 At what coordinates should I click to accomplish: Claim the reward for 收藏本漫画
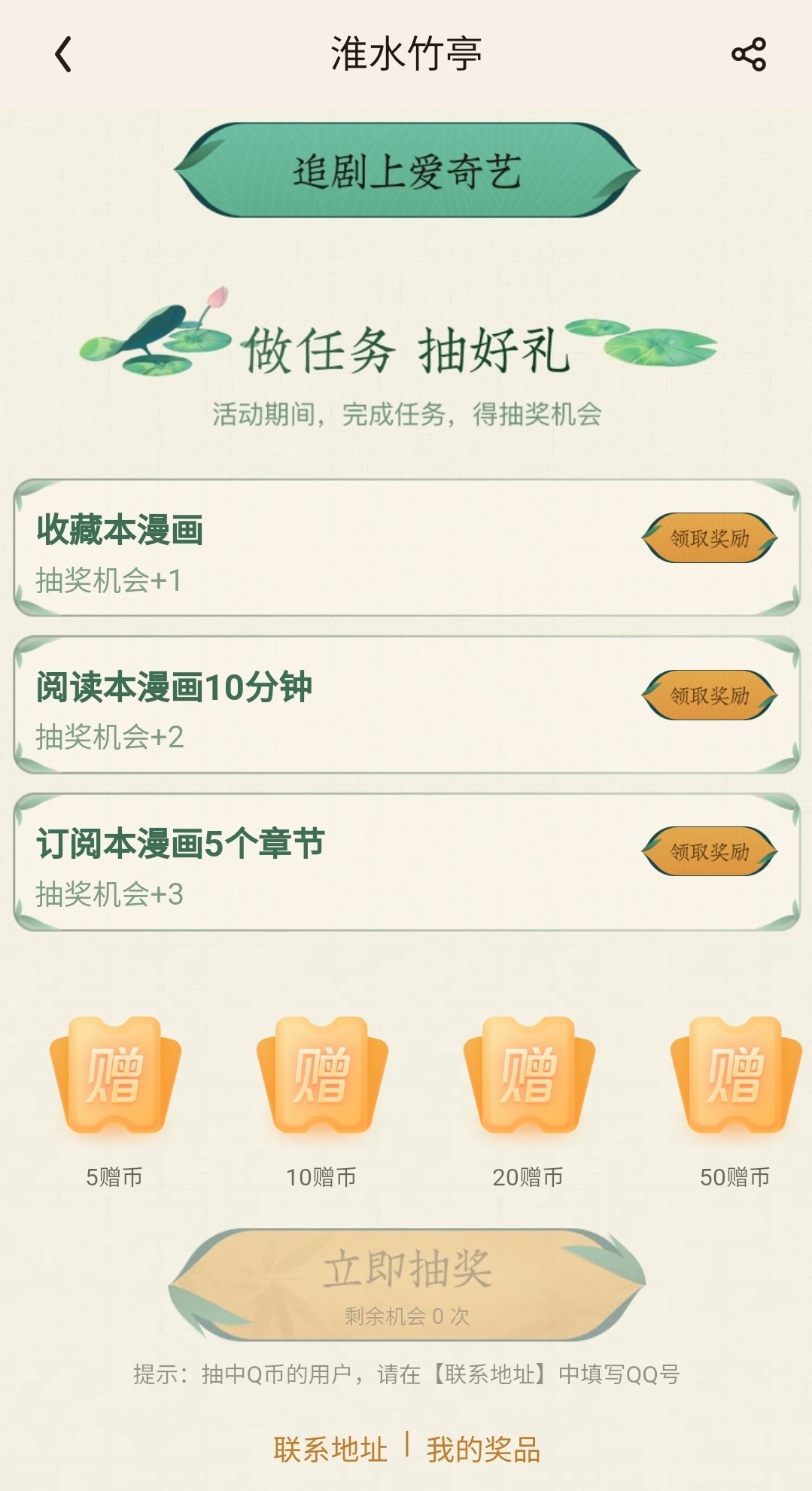[x=709, y=538]
